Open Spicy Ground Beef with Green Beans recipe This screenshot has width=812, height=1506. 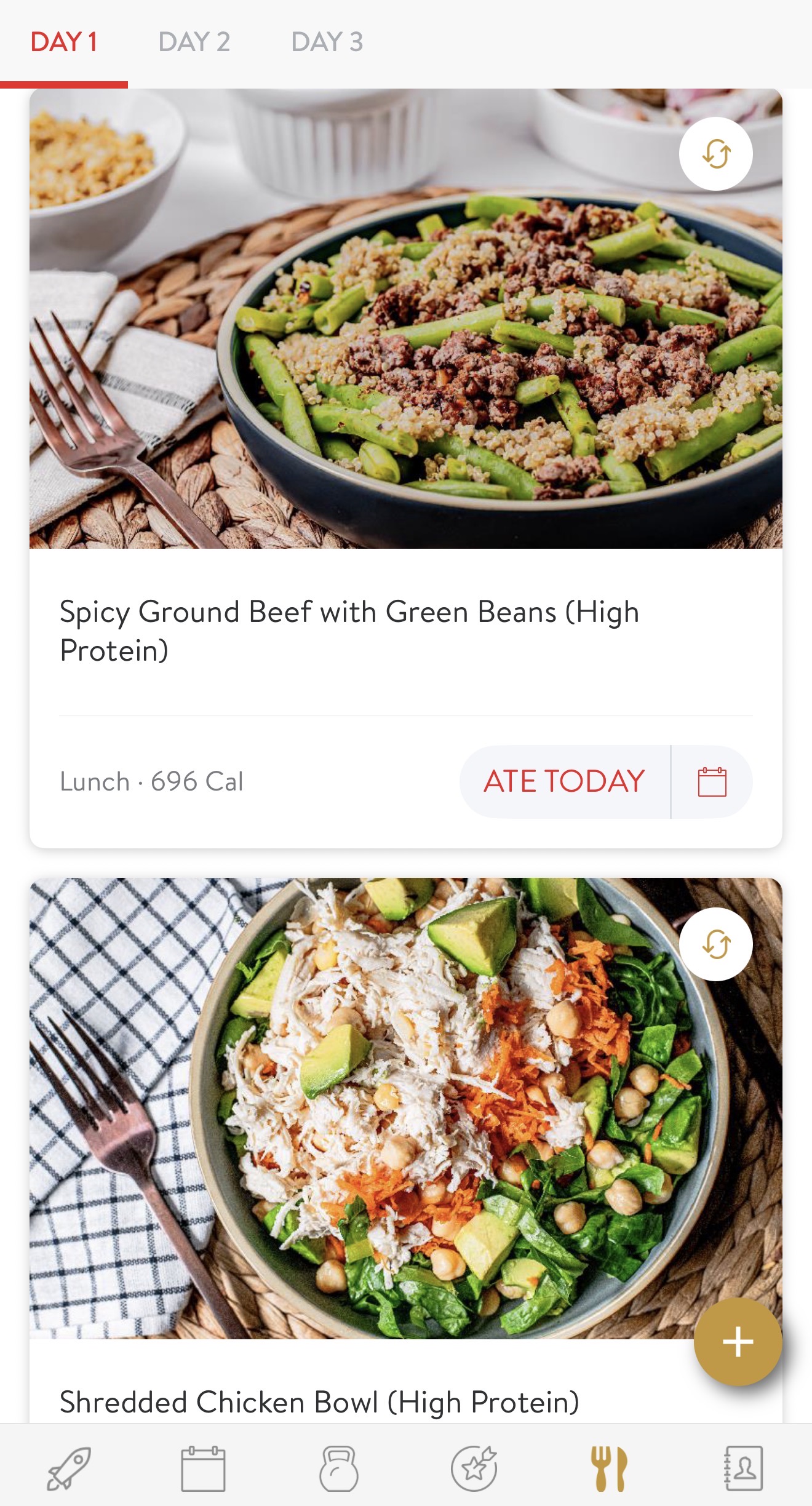point(349,631)
